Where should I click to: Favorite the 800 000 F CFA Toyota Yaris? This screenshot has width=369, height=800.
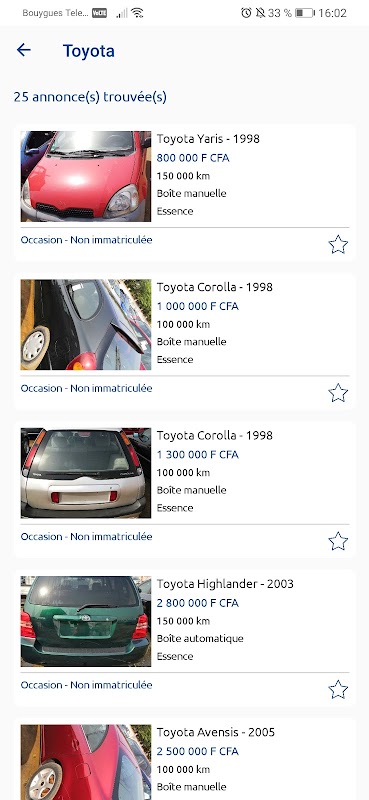point(338,244)
